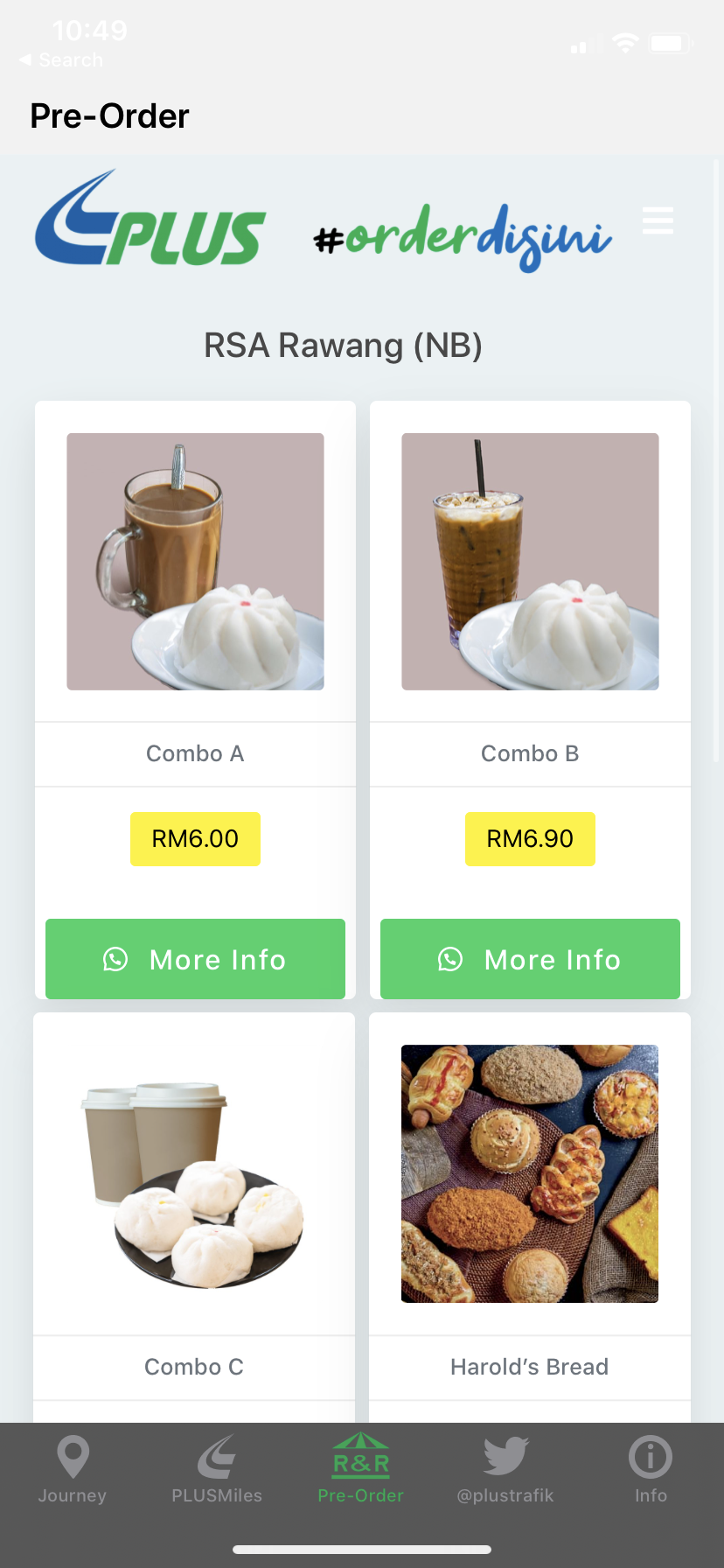Switch to the Journey tab

tap(73, 1470)
